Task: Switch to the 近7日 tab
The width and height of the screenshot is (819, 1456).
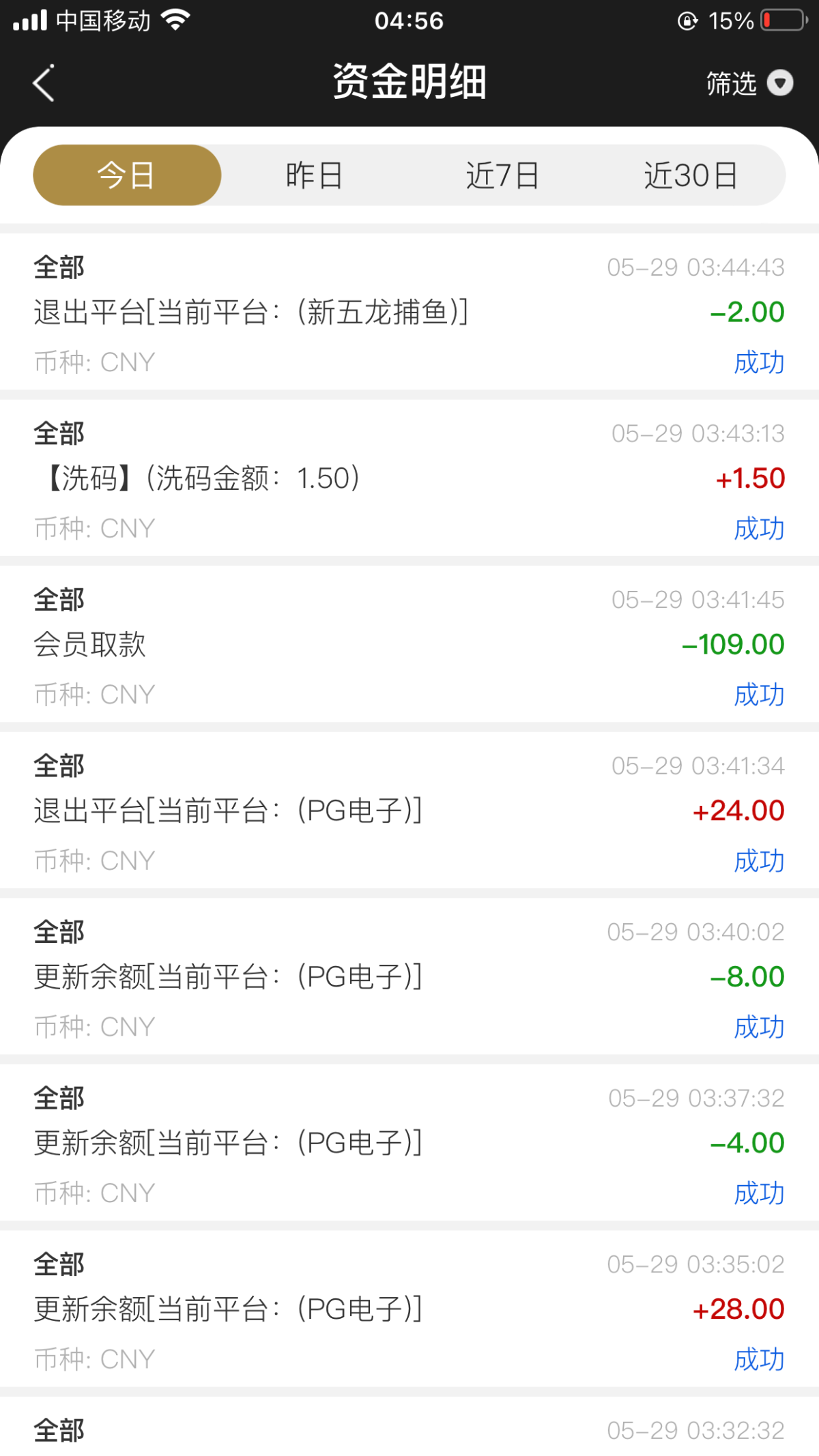Action: tap(502, 175)
